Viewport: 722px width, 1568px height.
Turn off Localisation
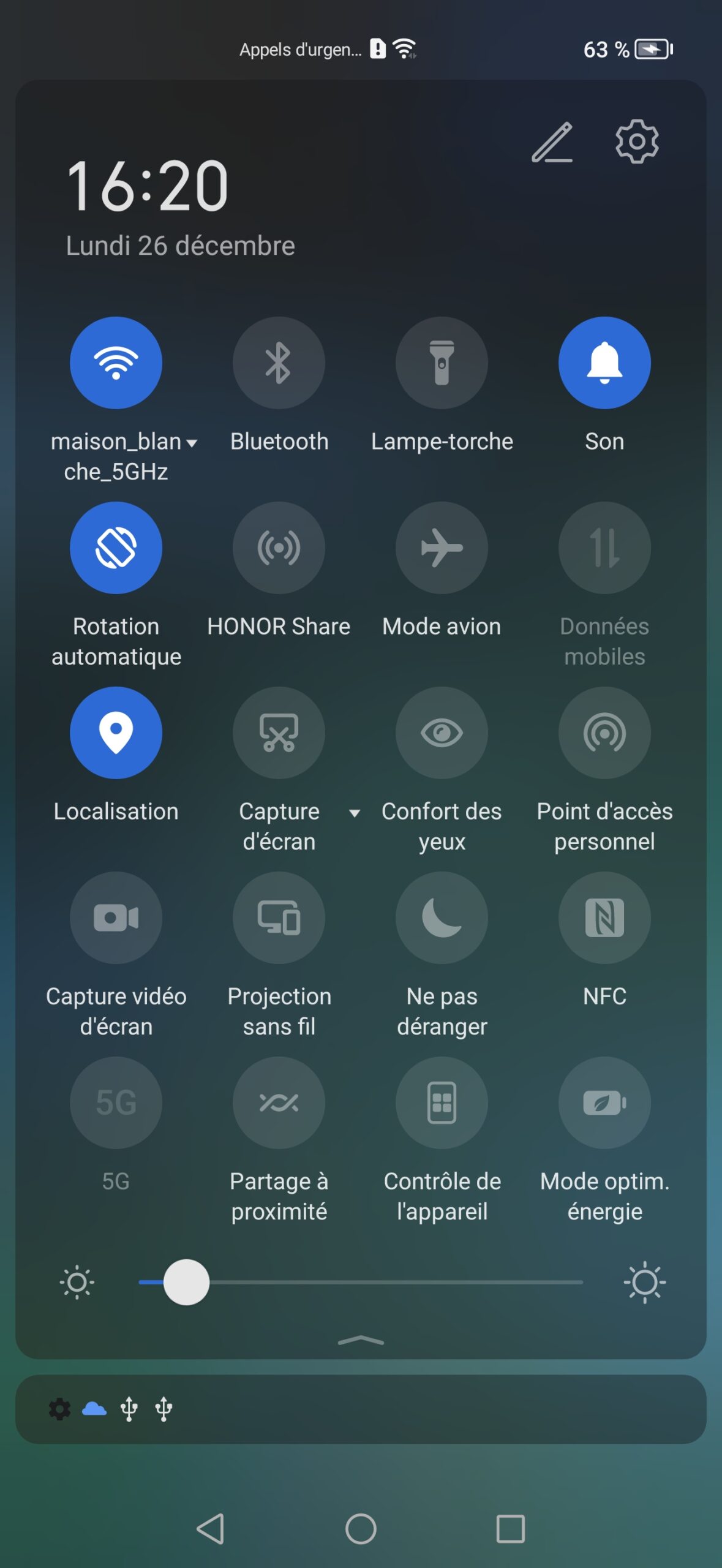point(116,733)
